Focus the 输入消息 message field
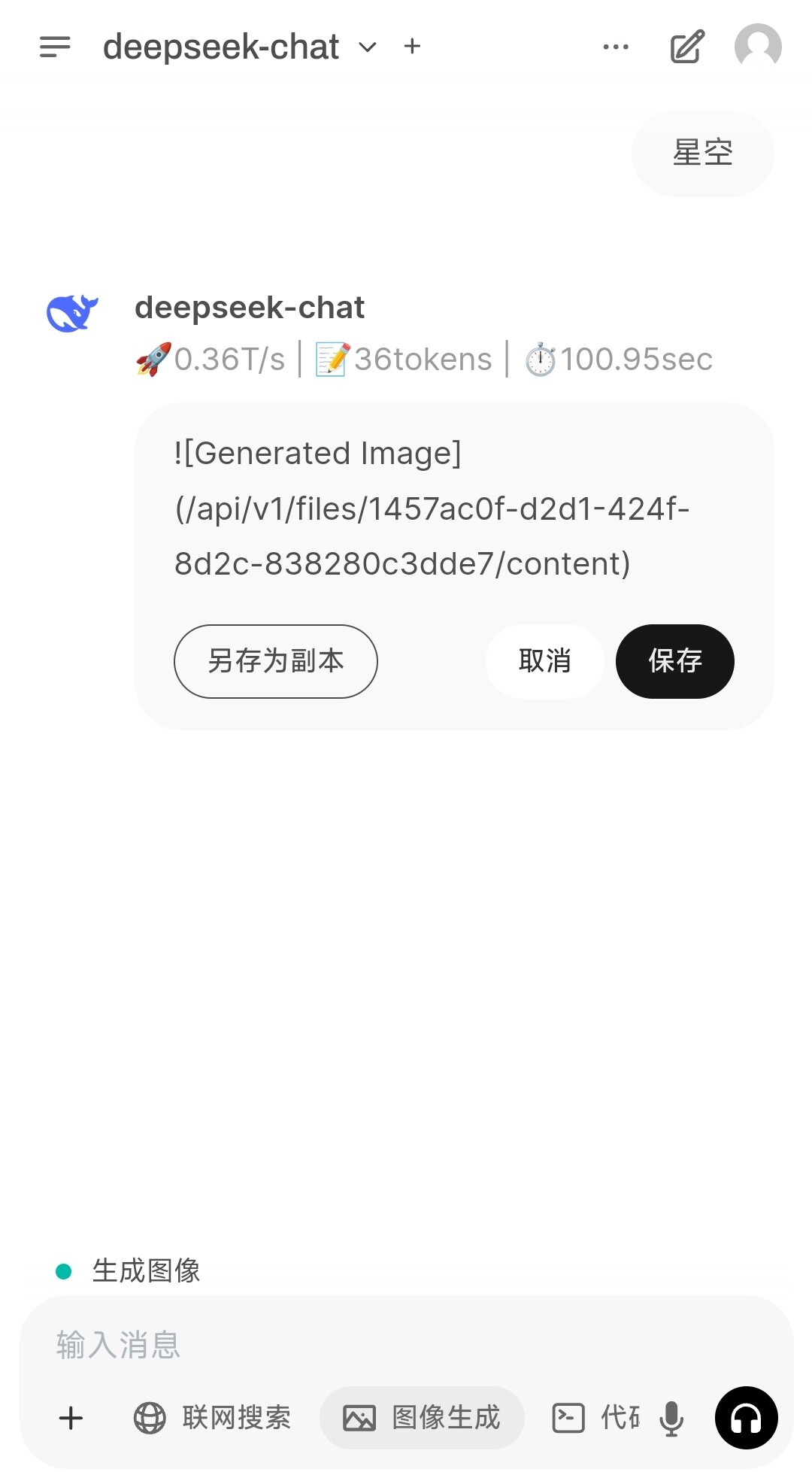 point(406,1345)
